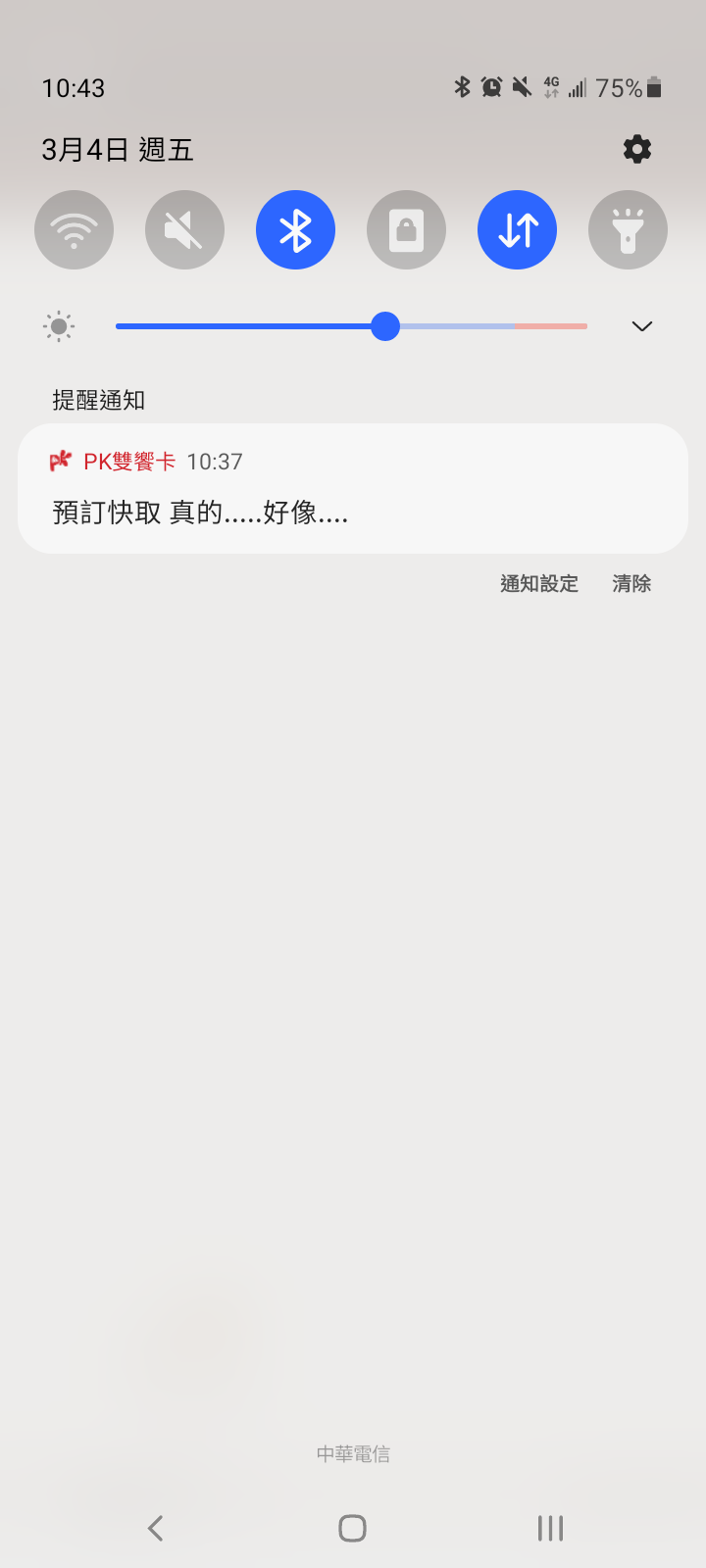Go back with the navigation bar arrow
The height and width of the screenshot is (1568, 706).
[155, 1528]
